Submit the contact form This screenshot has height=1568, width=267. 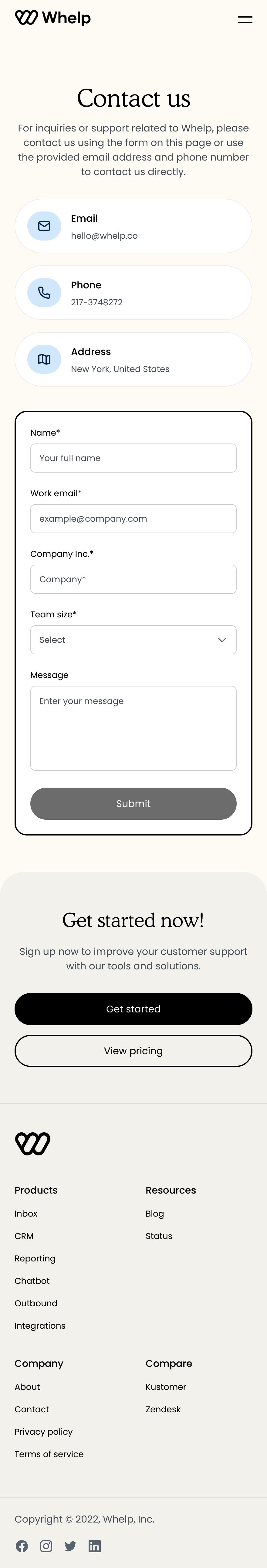tap(133, 803)
